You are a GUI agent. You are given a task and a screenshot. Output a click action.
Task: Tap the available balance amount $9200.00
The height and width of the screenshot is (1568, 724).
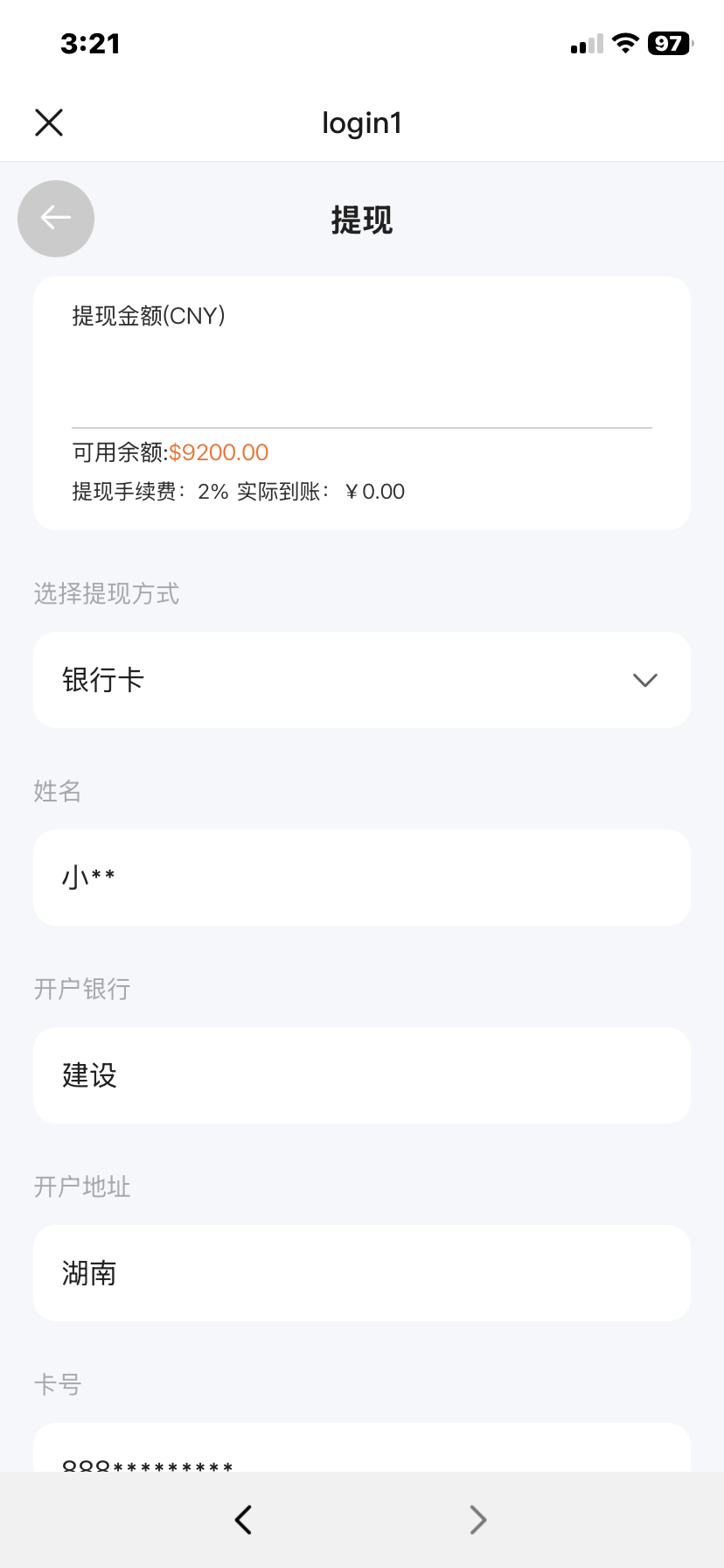(x=219, y=452)
